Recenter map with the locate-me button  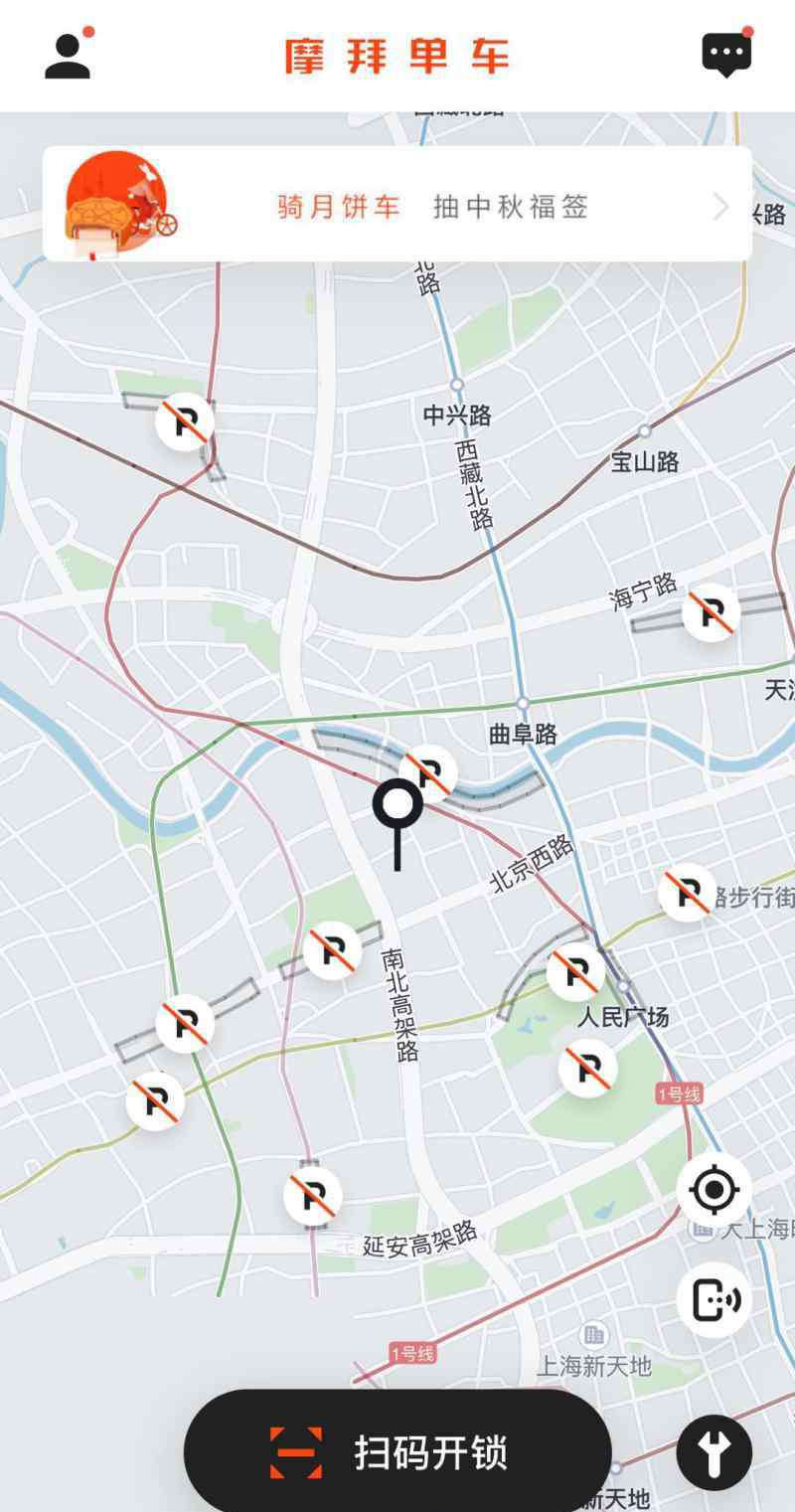pos(714,1190)
